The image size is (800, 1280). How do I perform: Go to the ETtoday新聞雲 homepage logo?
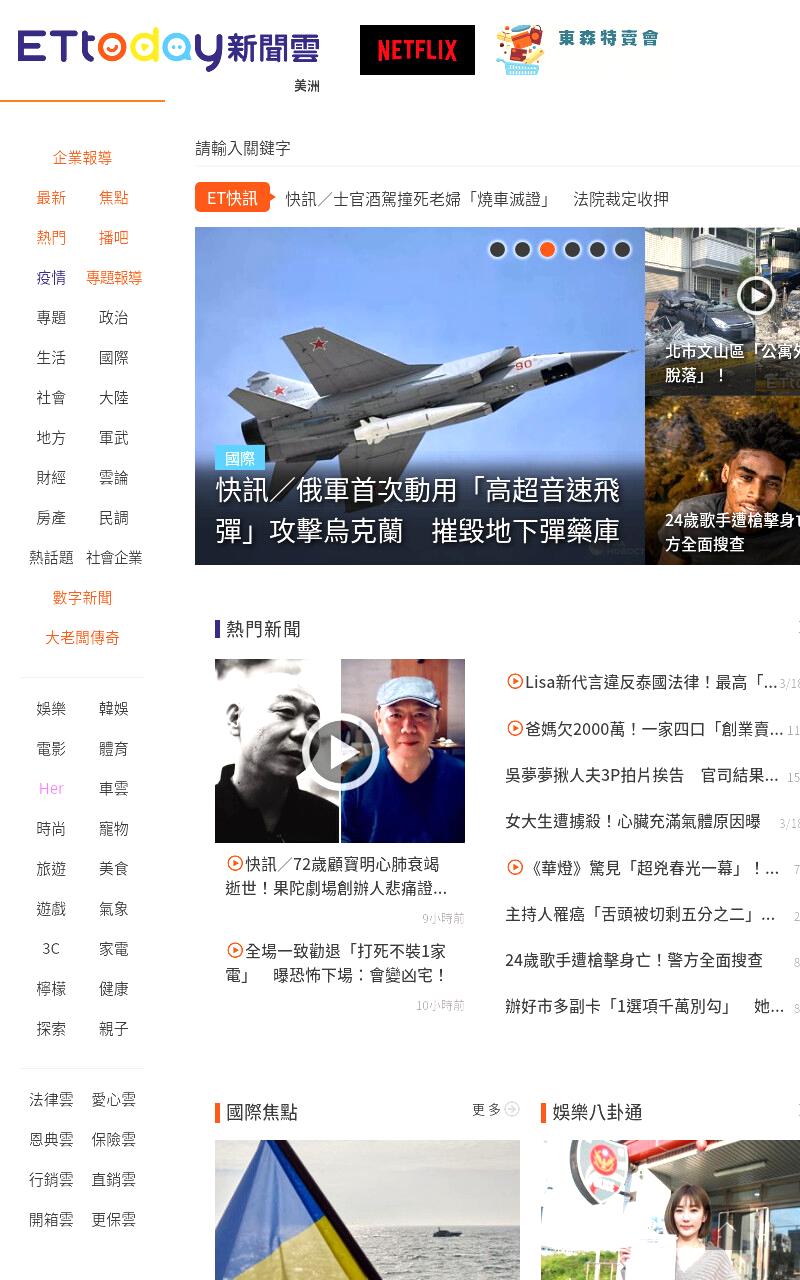[168, 49]
